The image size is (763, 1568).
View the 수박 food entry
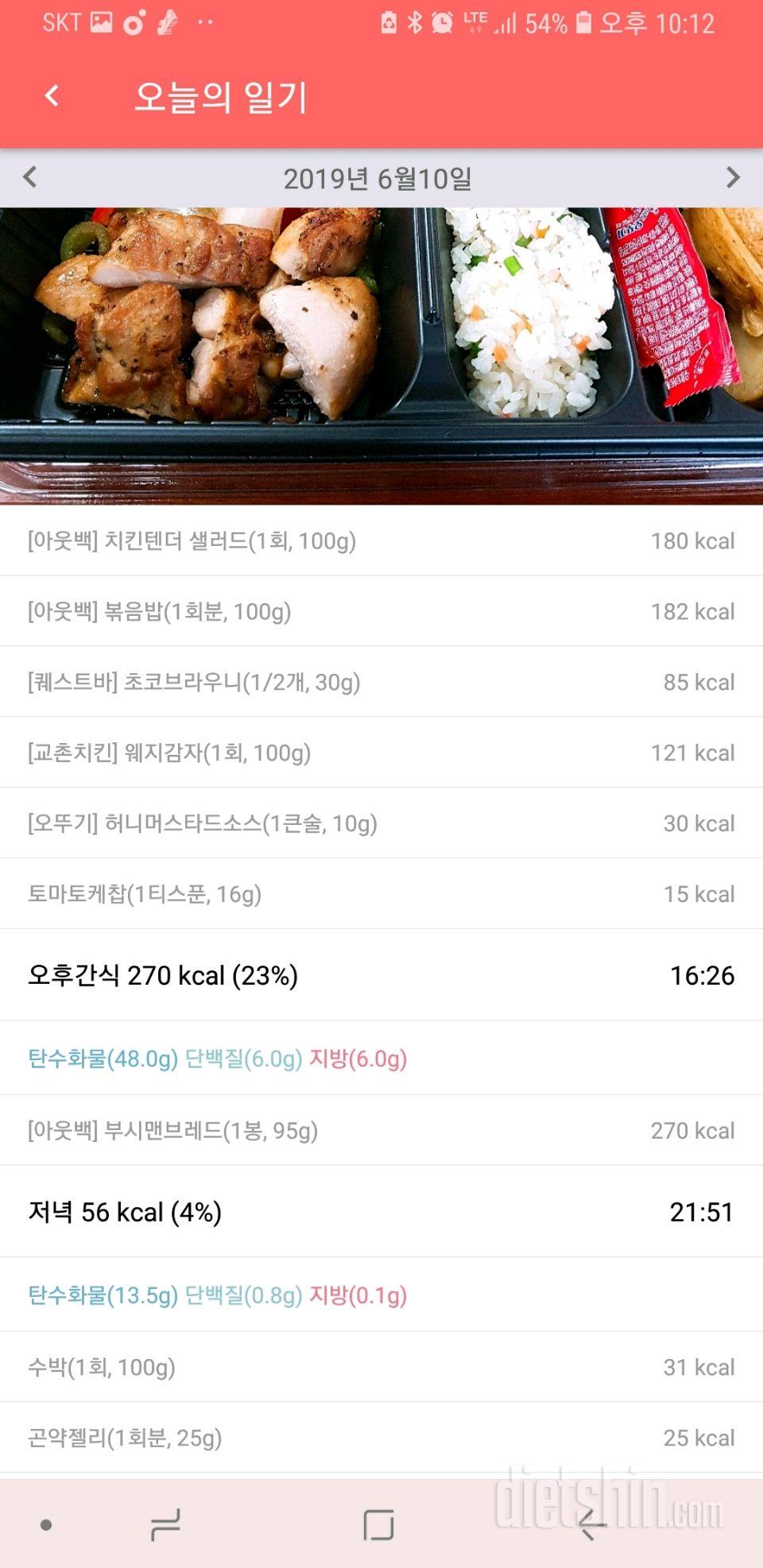tap(381, 1368)
